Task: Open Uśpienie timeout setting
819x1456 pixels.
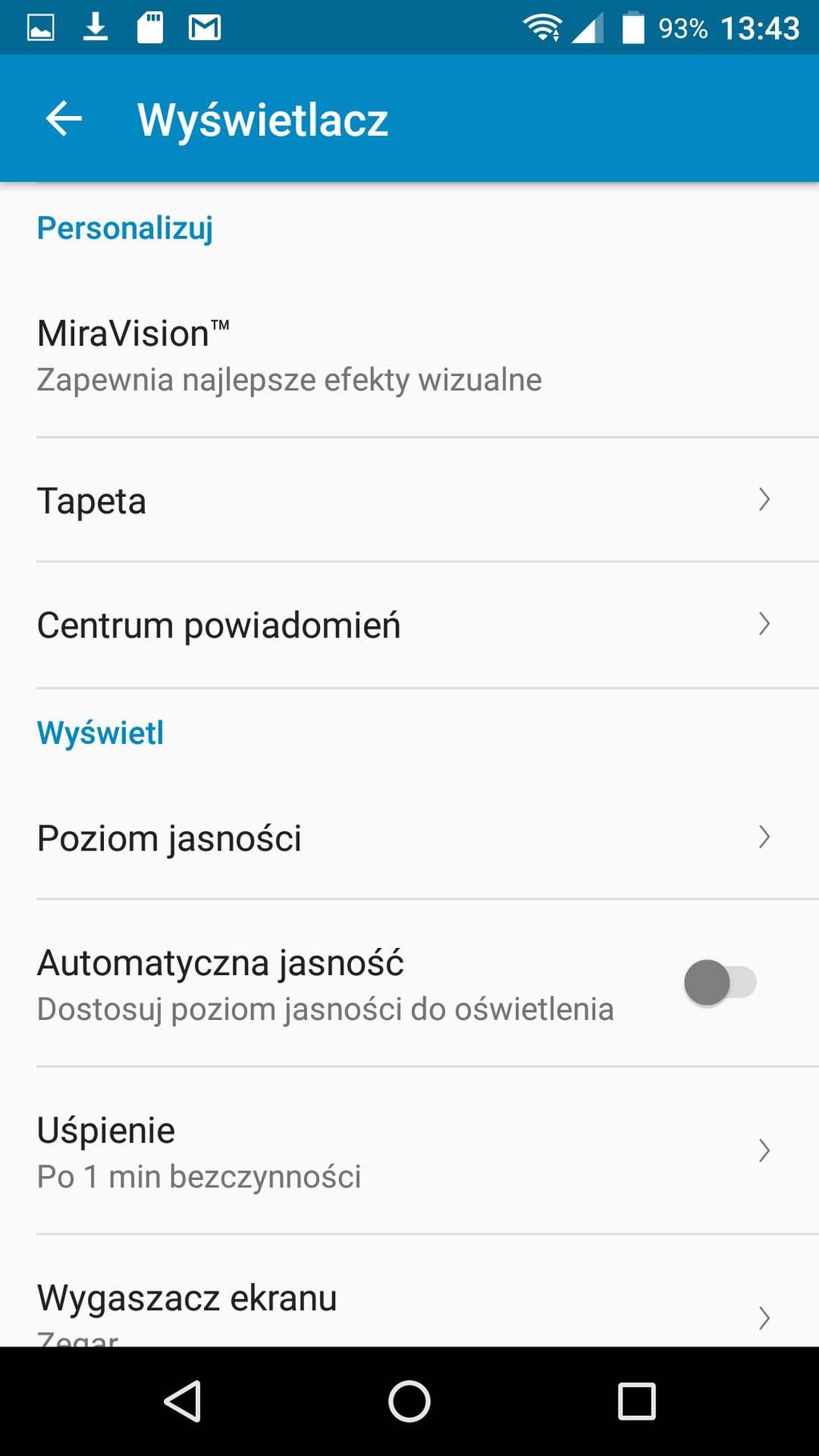Action: [x=409, y=1150]
